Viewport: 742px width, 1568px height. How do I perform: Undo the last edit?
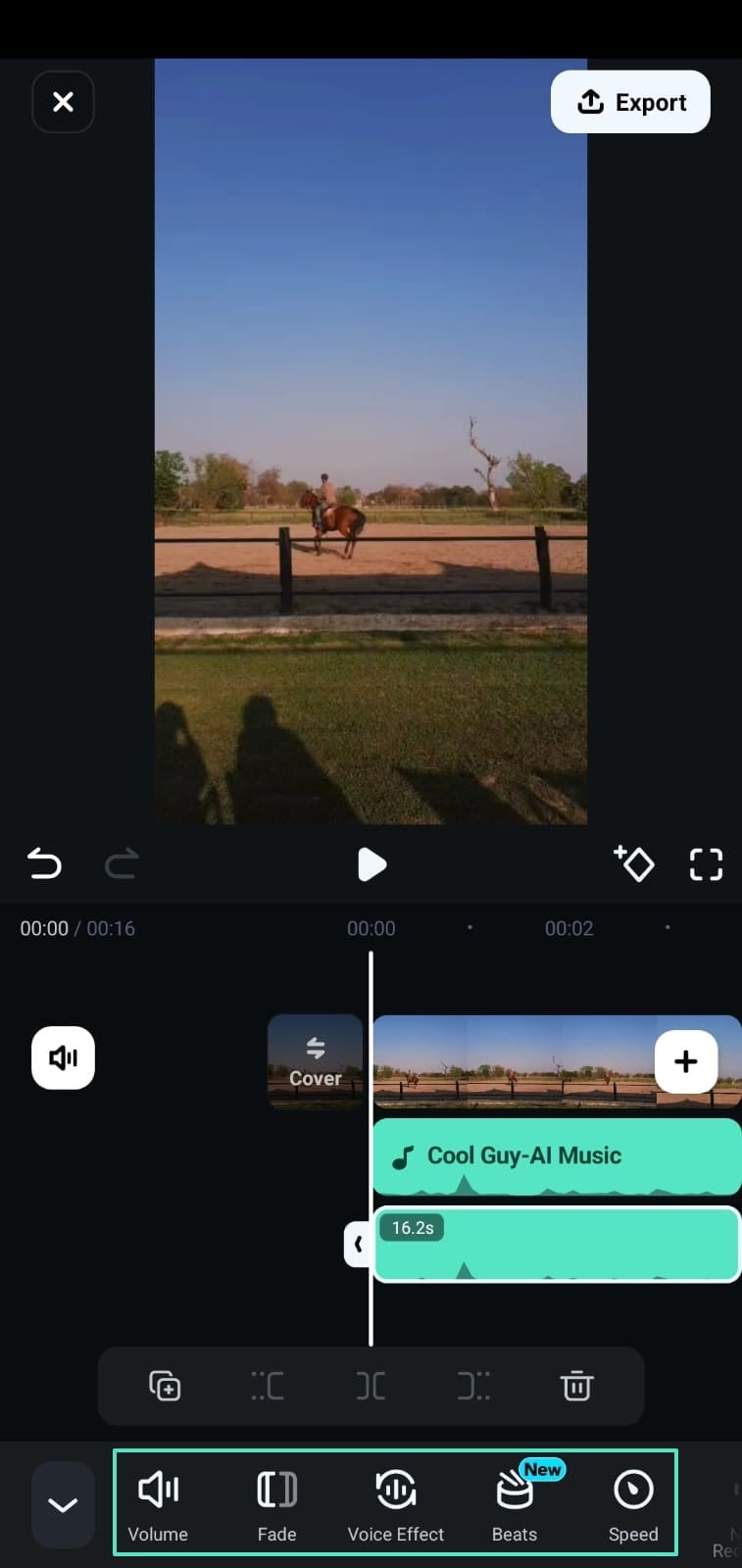(x=44, y=864)
